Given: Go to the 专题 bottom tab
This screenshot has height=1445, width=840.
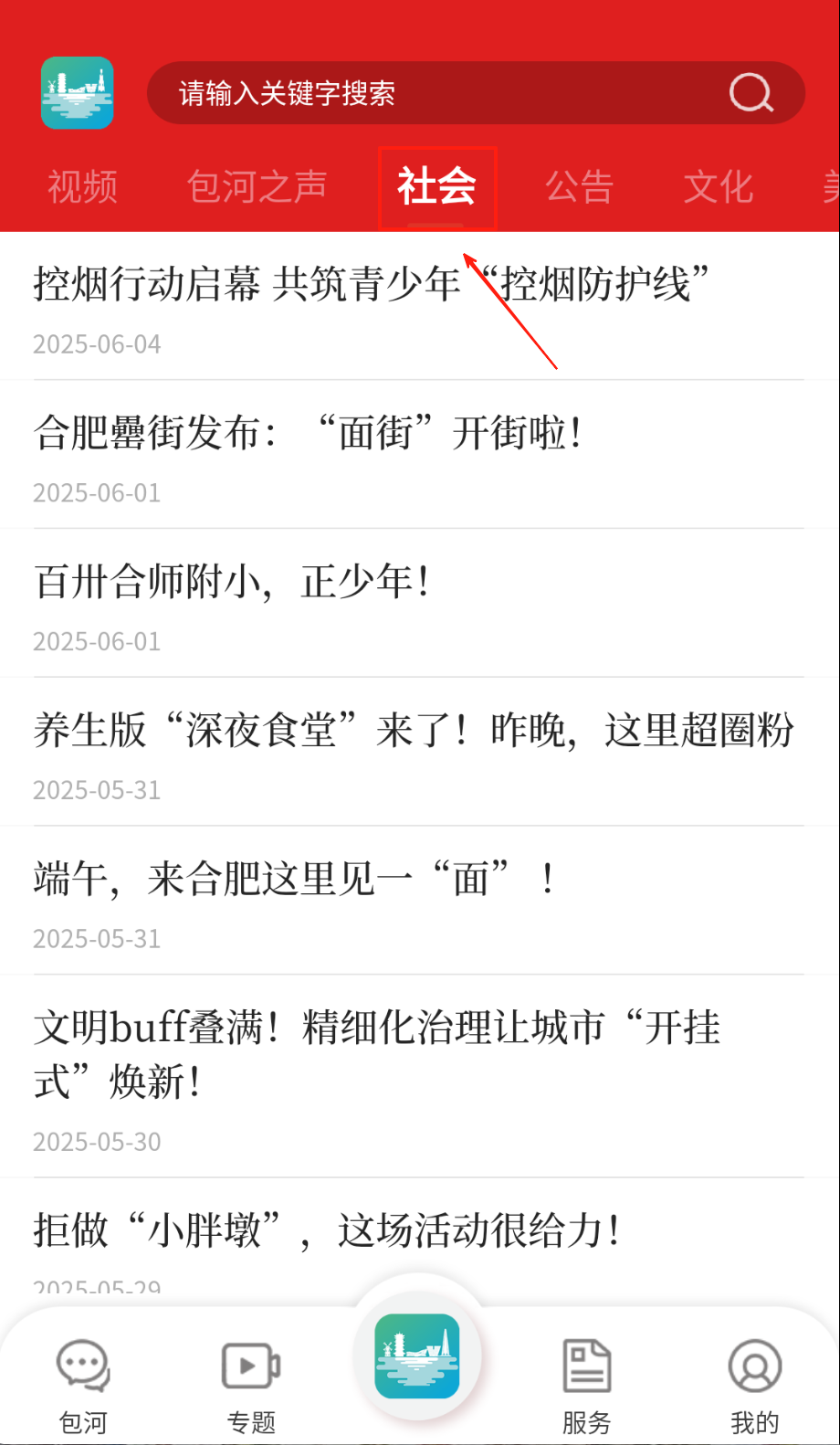Looking at the screenshot, I should click(251, 1382).
